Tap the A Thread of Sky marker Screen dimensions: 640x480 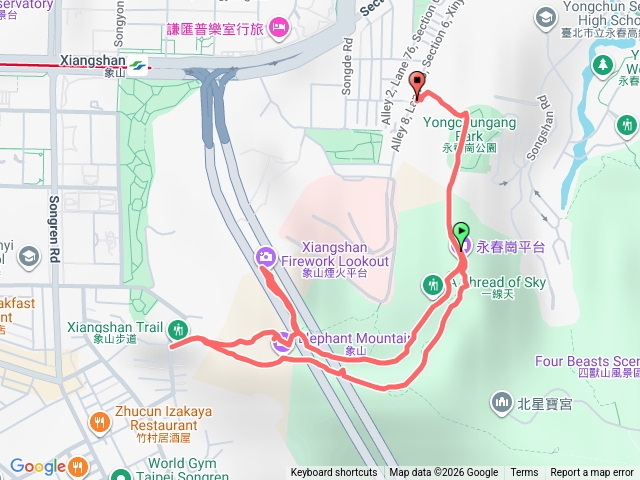[x=433, y=284]
